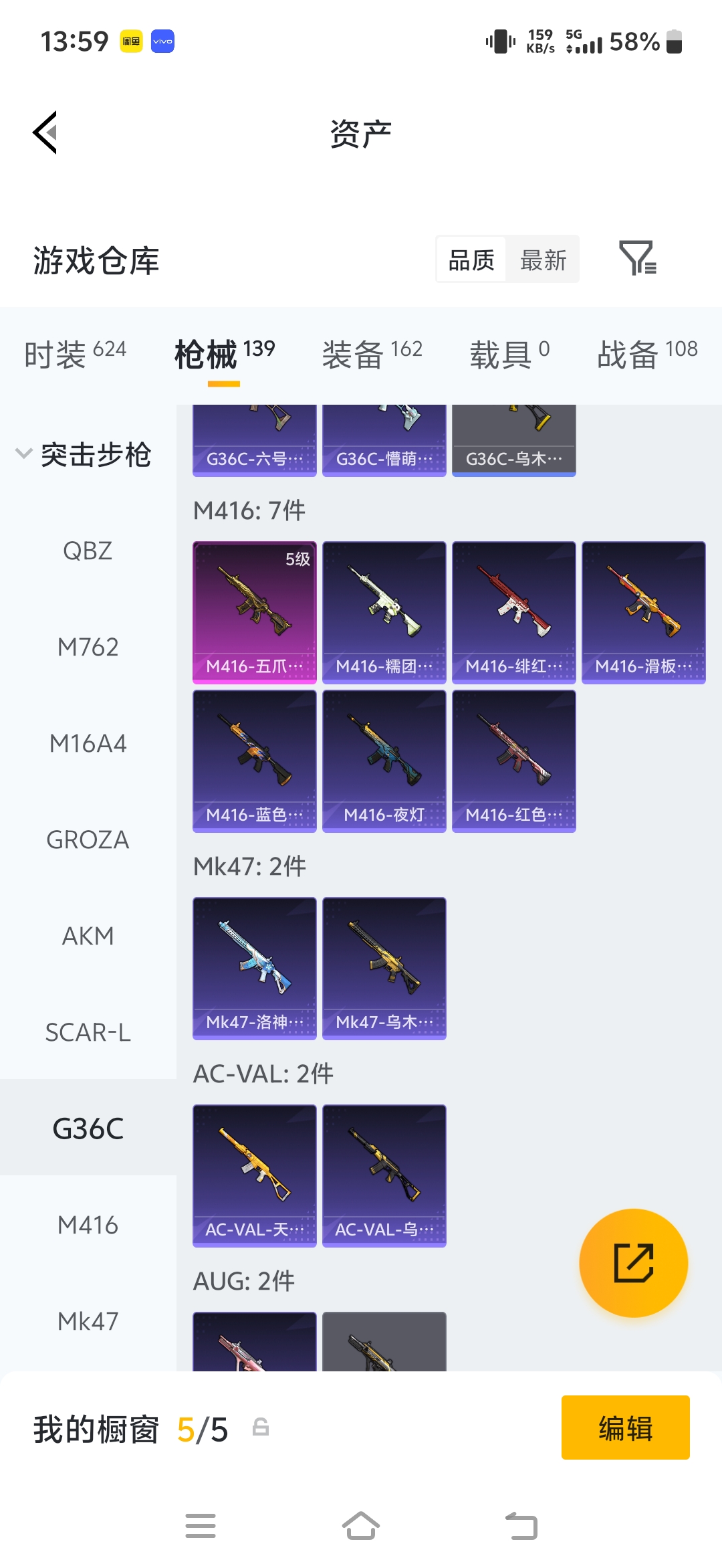Screen dimensions: 722x1568
Task: Switch to the 装备 tab
Action: click(372, 354)
